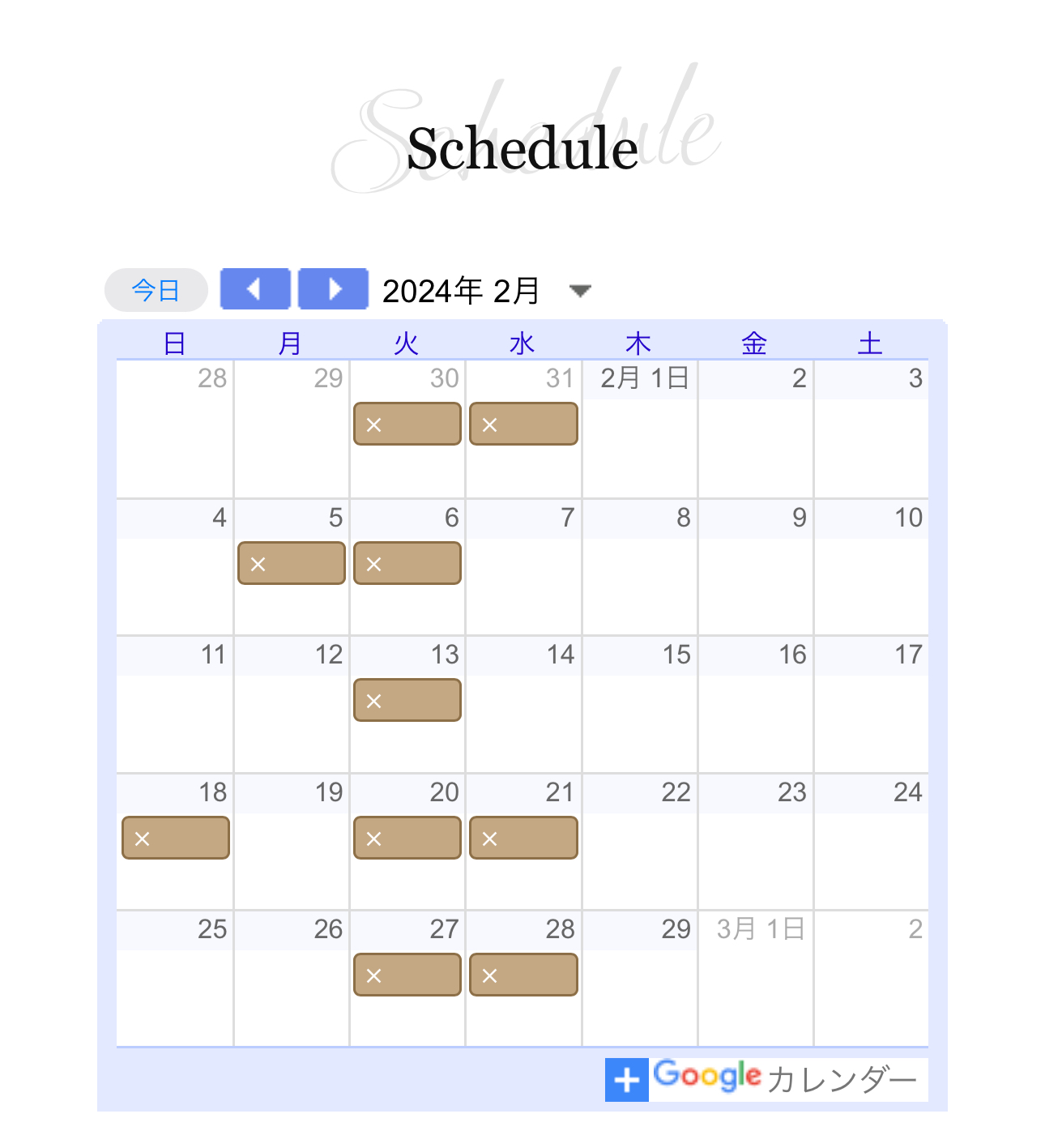Screen dimensions: 1045x1148
Task: Open the × event on January 31
Action: pos(523,424)
